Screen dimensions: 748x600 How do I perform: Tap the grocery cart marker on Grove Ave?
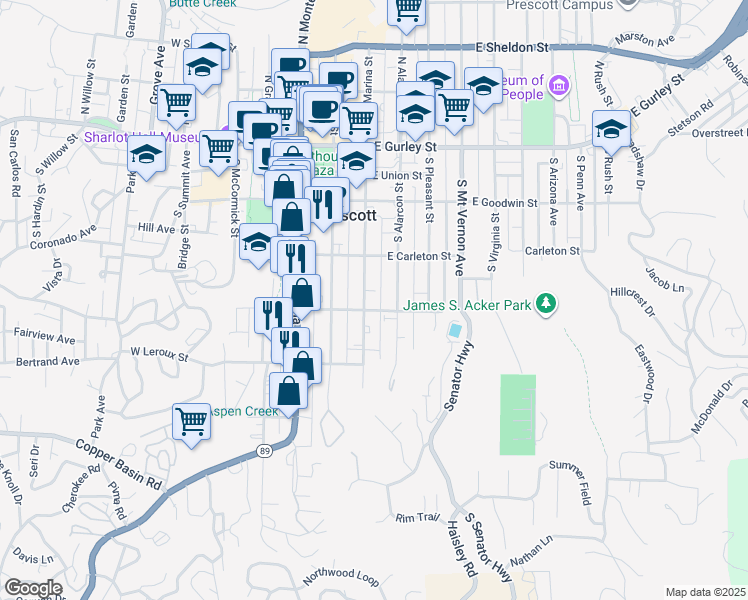click(176, 101)
